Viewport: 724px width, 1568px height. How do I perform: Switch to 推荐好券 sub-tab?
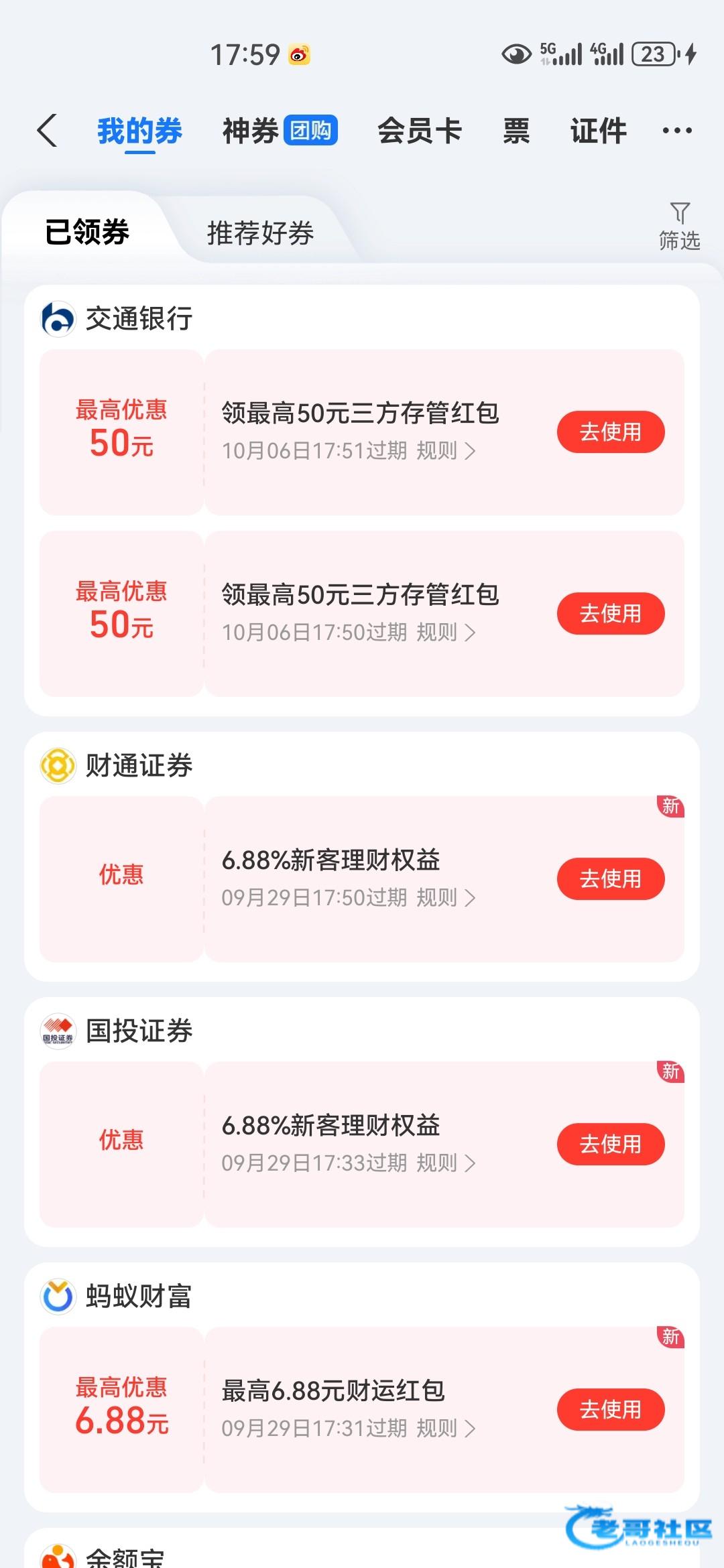click(260, 233)
